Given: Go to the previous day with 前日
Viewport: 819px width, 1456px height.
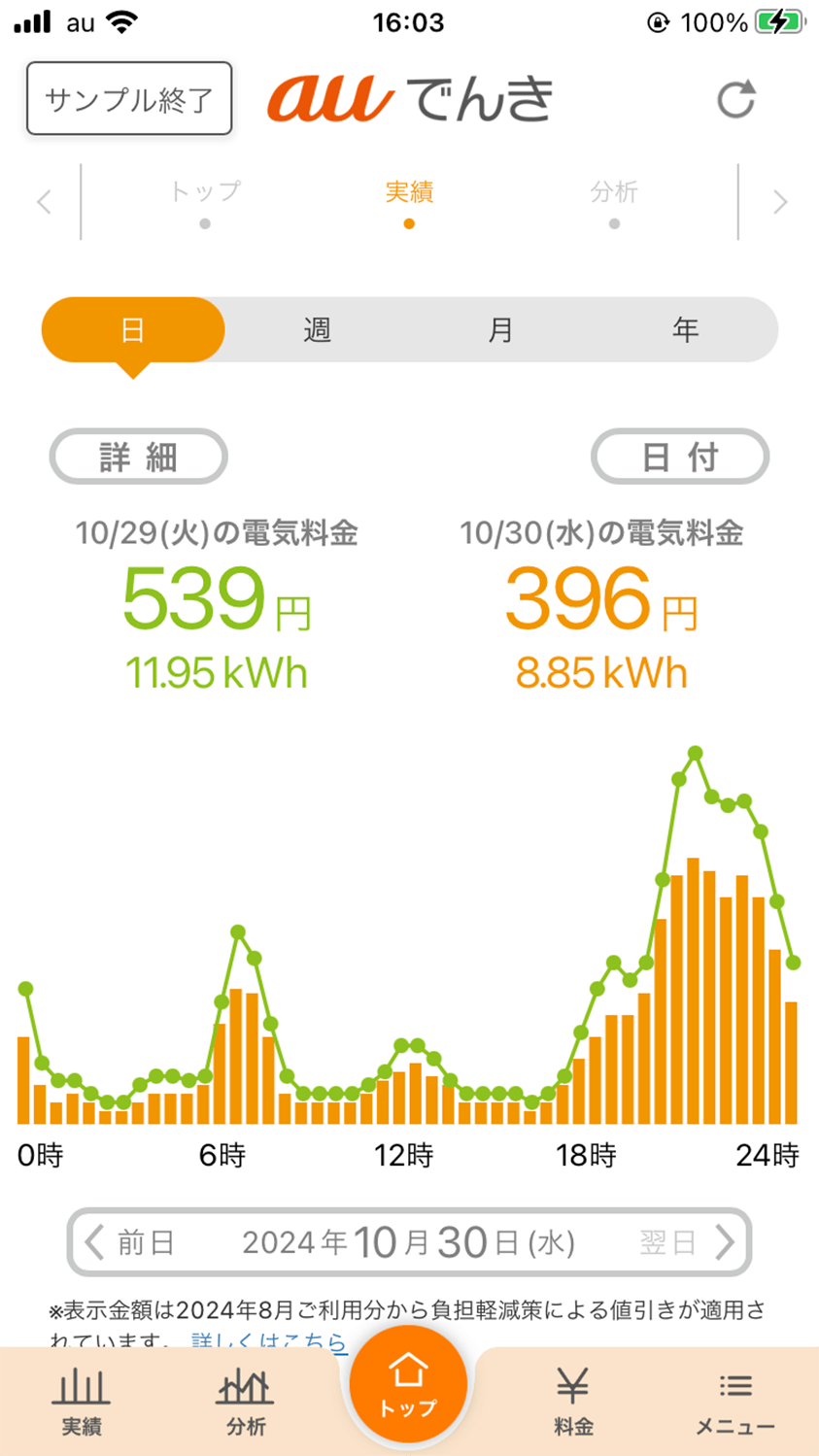Looking at the screenshot, I should [x=128, y=1242].
